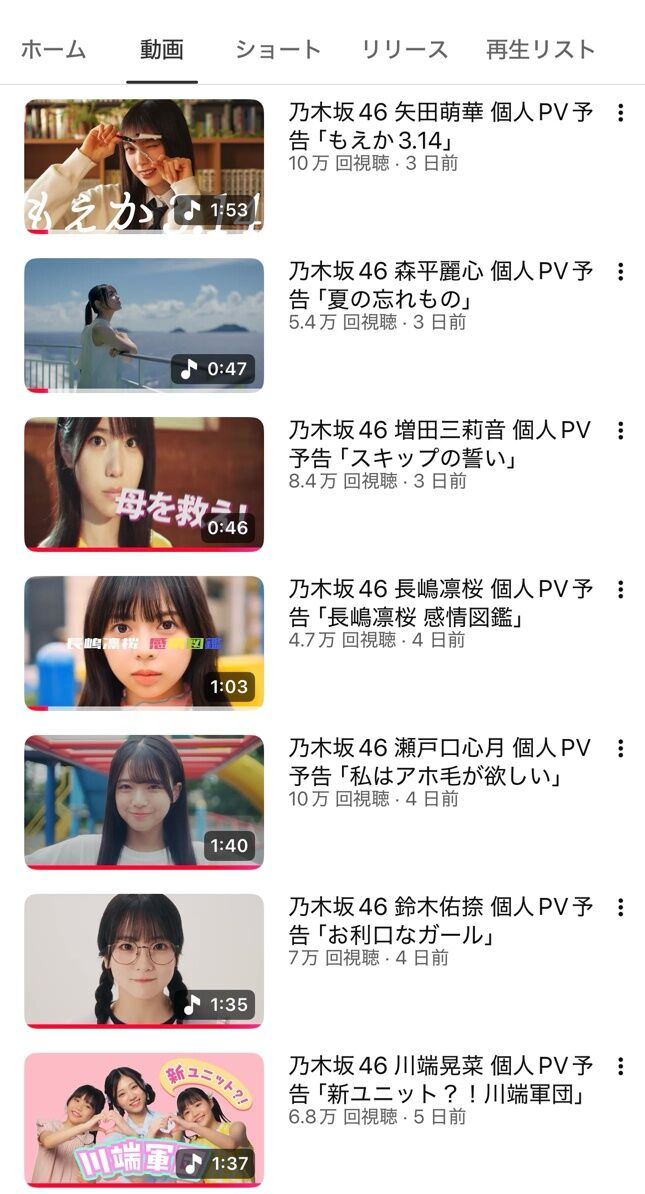Open the「長嶋凛桜 感情図鑑」video
Viewport: 645px width, 1194px height.
144,643
